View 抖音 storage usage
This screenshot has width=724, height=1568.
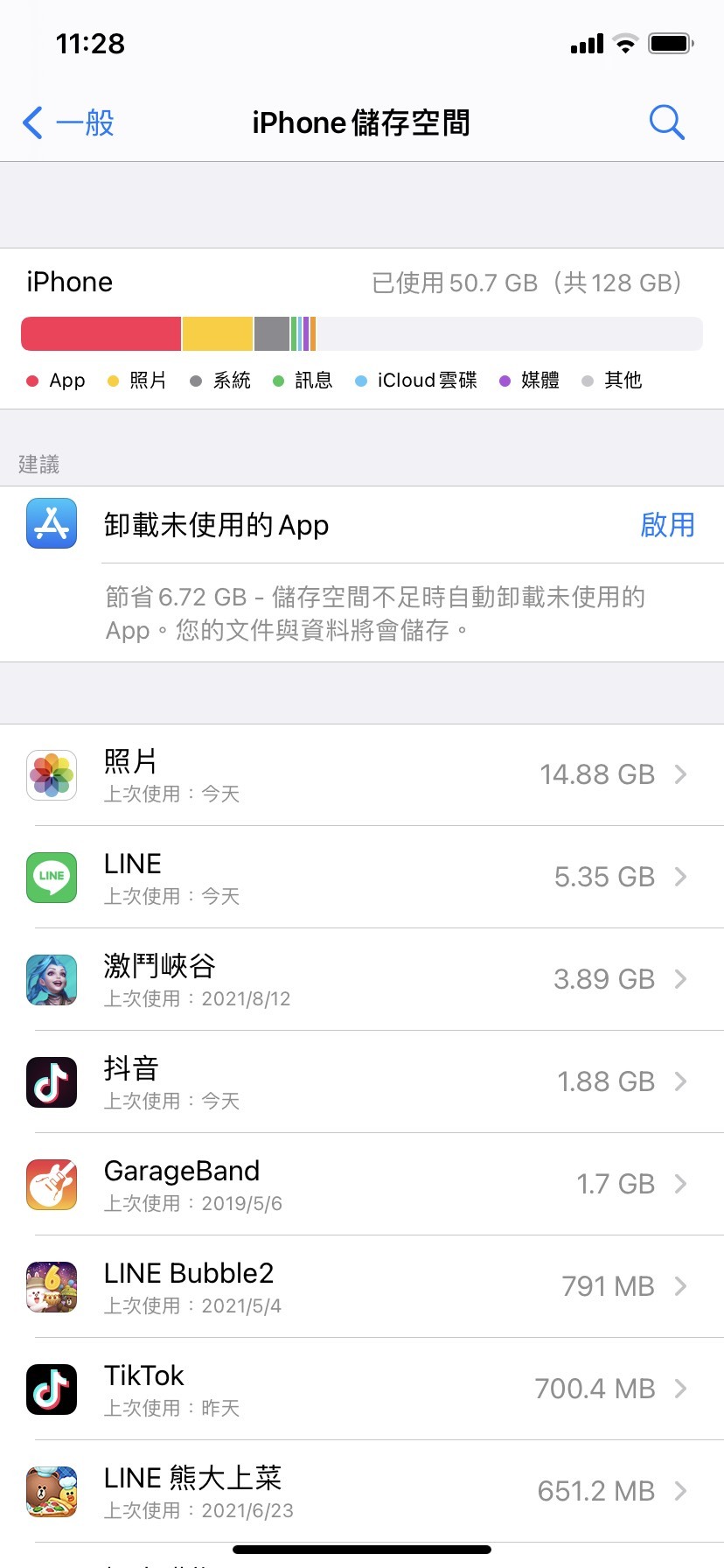tap(362, 1081)
